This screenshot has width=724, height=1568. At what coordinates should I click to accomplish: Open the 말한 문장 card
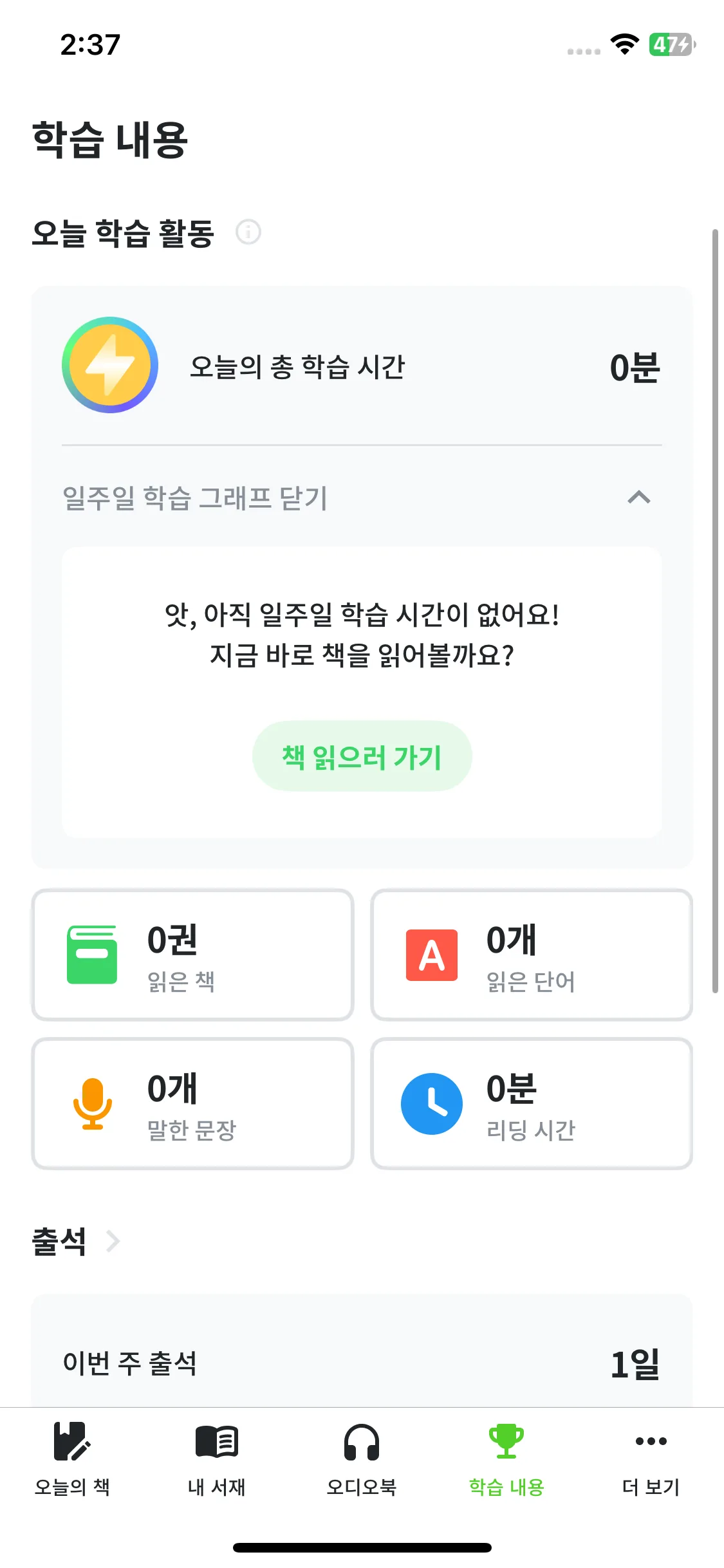pos(192,1103)
